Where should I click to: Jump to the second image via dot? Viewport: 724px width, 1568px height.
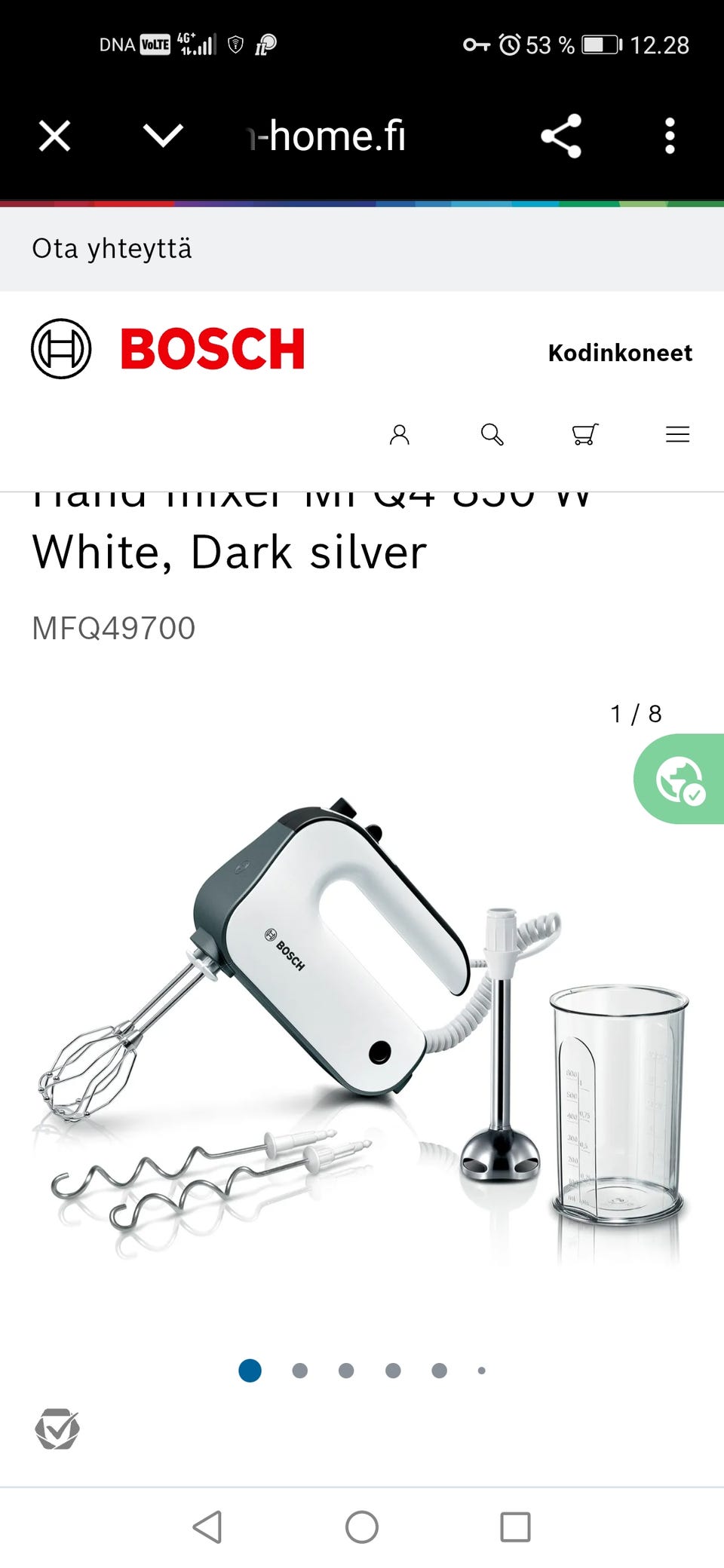299,1370
